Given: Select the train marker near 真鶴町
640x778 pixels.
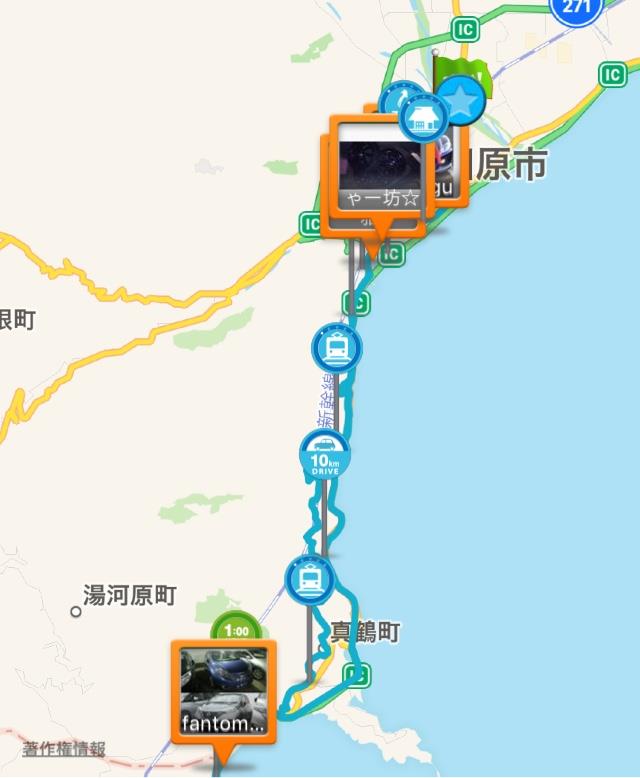Looking at the screenshot, I should 309,579.
